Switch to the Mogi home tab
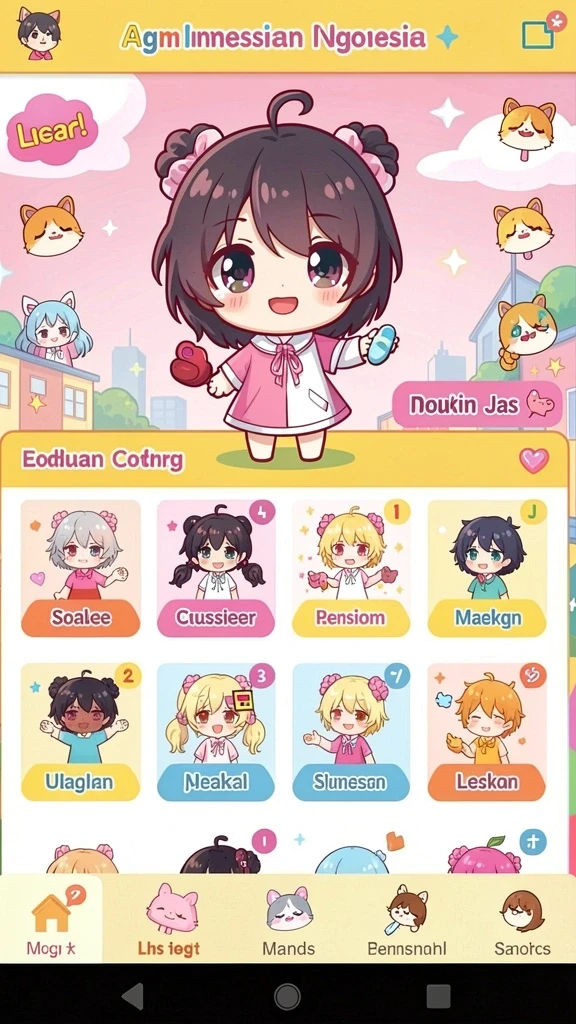Screen dimensions: 576x1024 click(51, 920)
